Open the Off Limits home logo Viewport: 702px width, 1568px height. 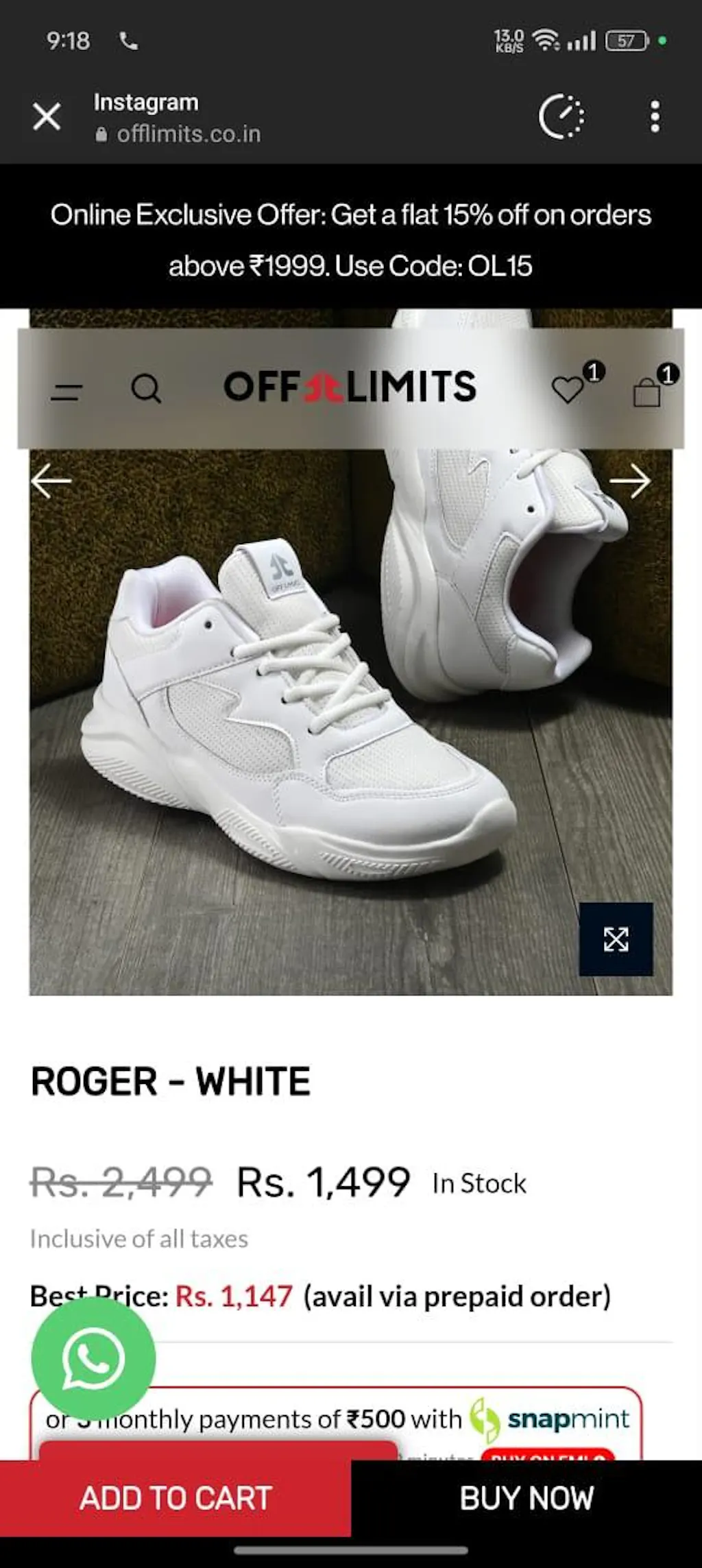pos(350,386)
